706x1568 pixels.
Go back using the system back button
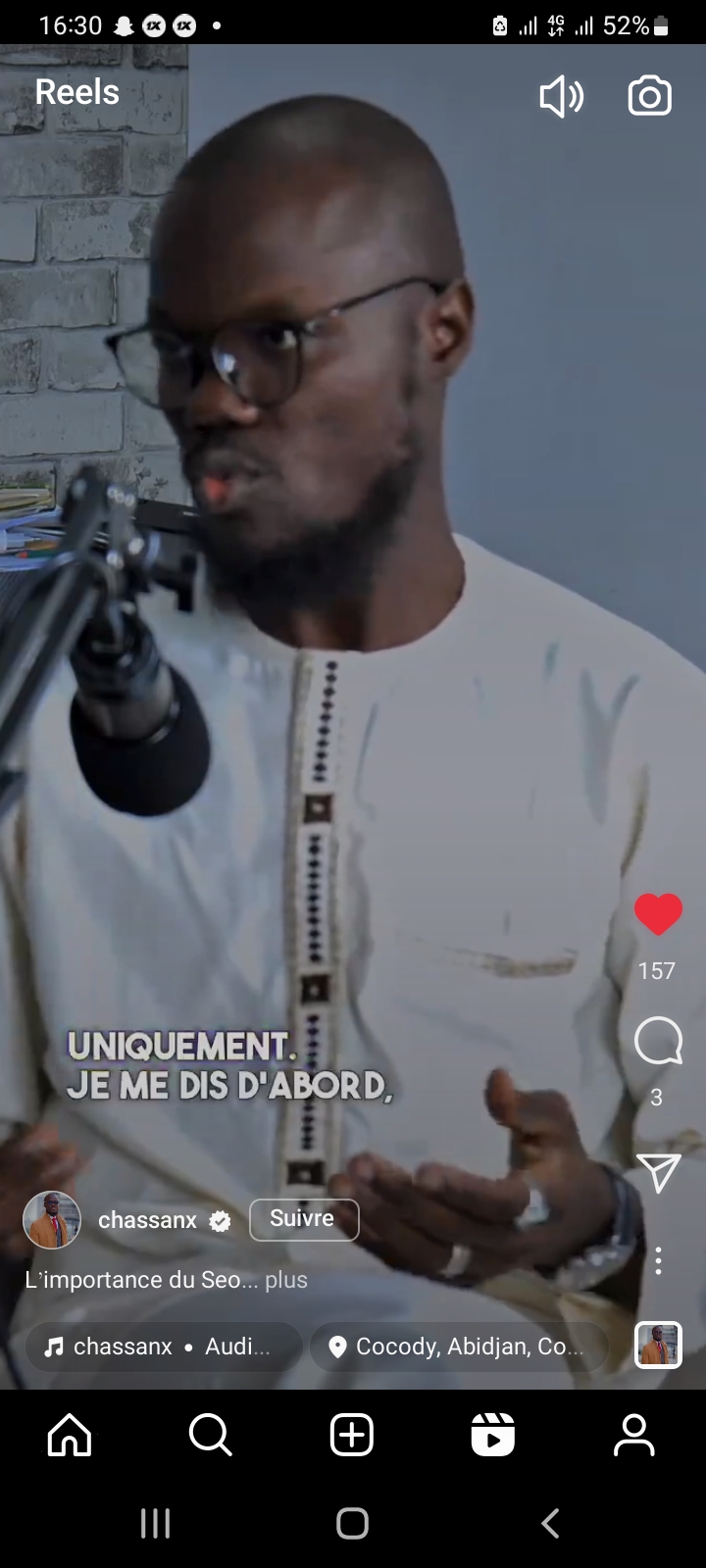[x=550, y=1523]
